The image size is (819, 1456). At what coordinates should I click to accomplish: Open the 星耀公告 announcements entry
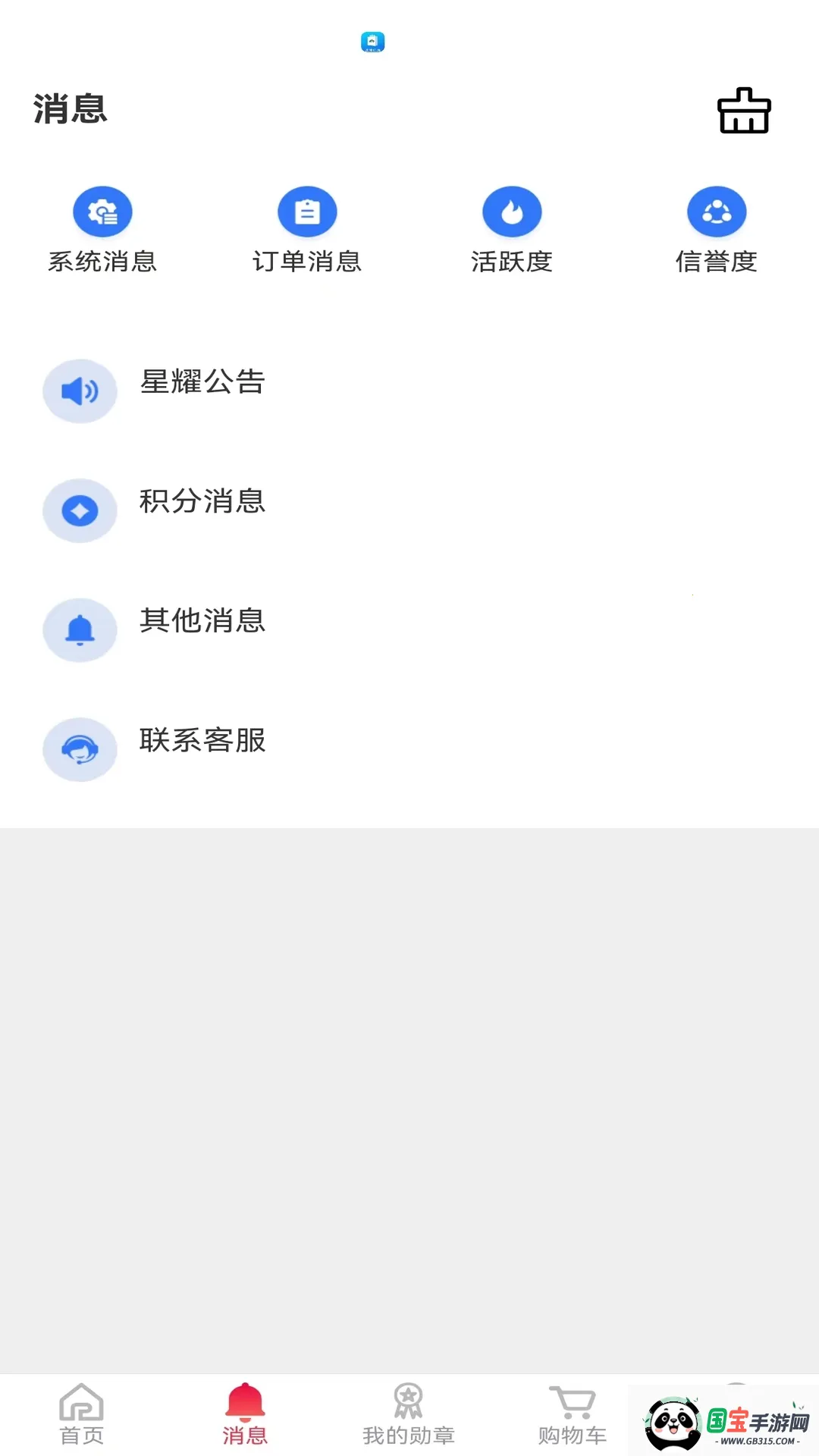[x=202, y=383]
